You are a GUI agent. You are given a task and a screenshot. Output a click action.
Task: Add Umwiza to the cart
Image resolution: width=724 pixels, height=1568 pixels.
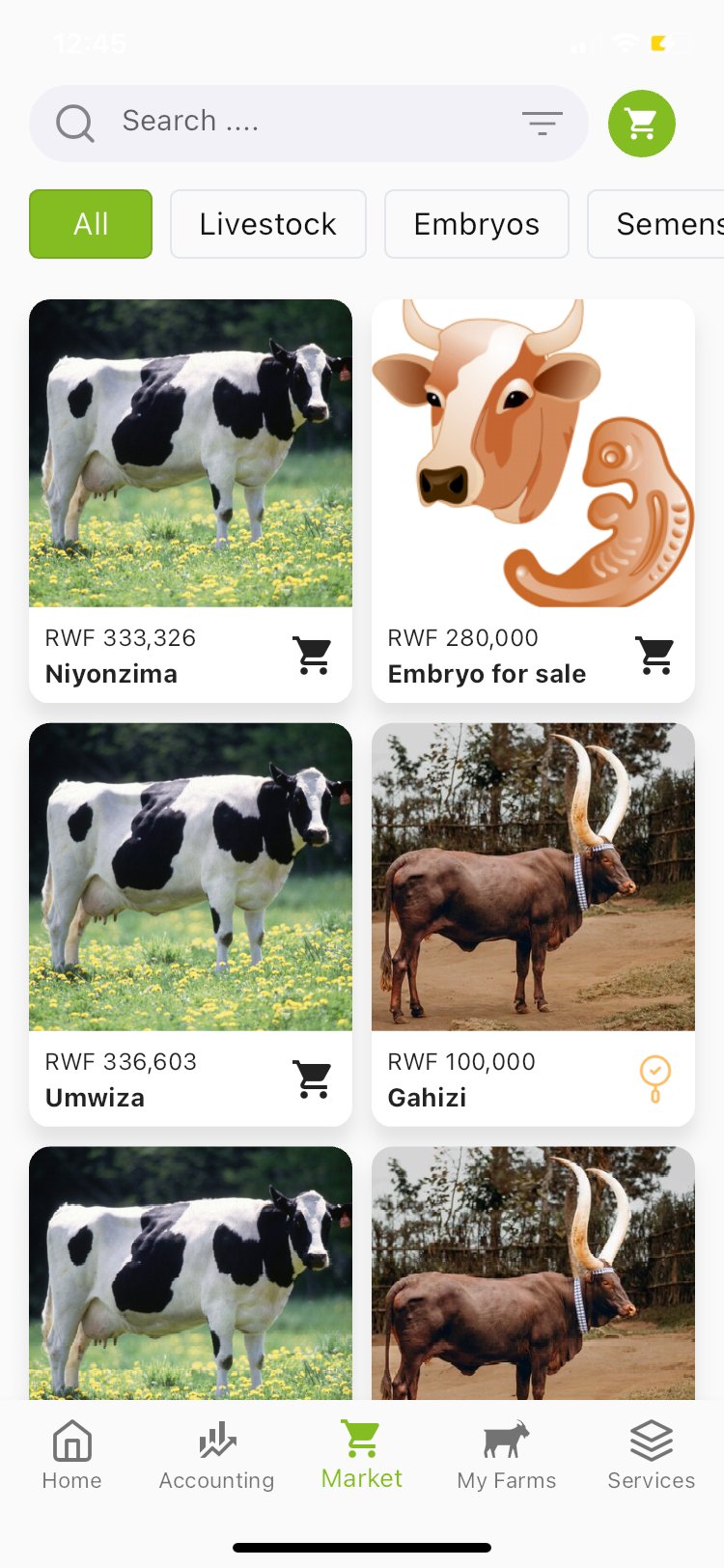[313, 1079]
